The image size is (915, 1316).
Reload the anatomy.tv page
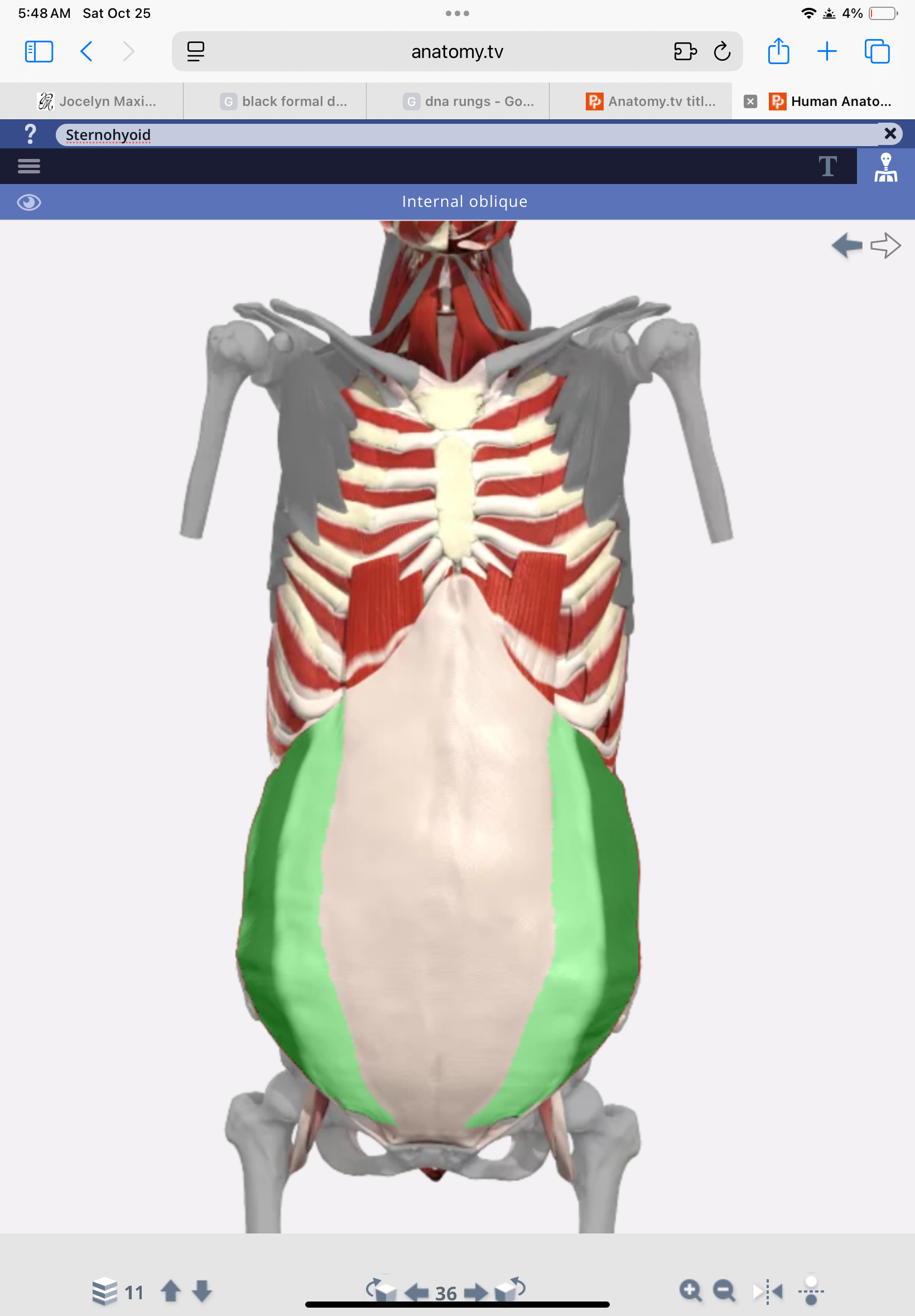coord(722,51)
